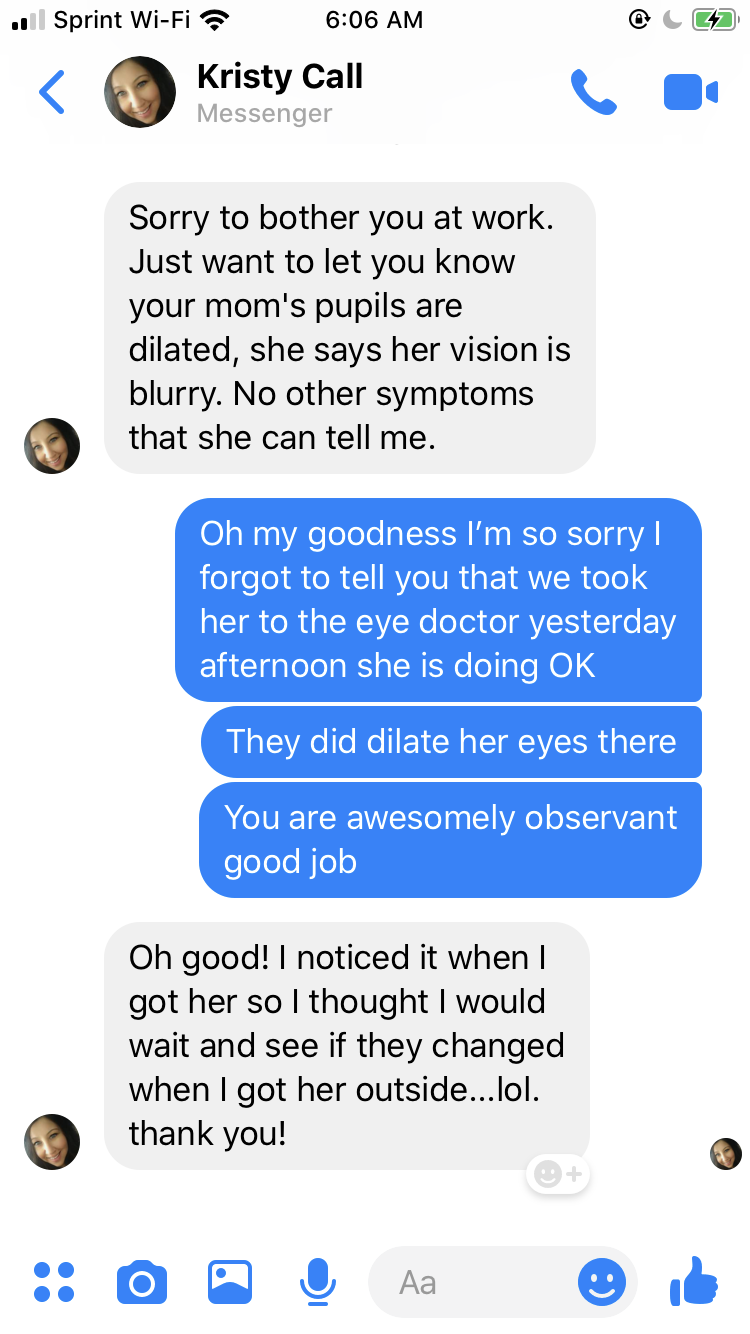Screen dimensions: 750x1334
Task: Open the photo gallery picker
Action: click(x=230, y=1282)
